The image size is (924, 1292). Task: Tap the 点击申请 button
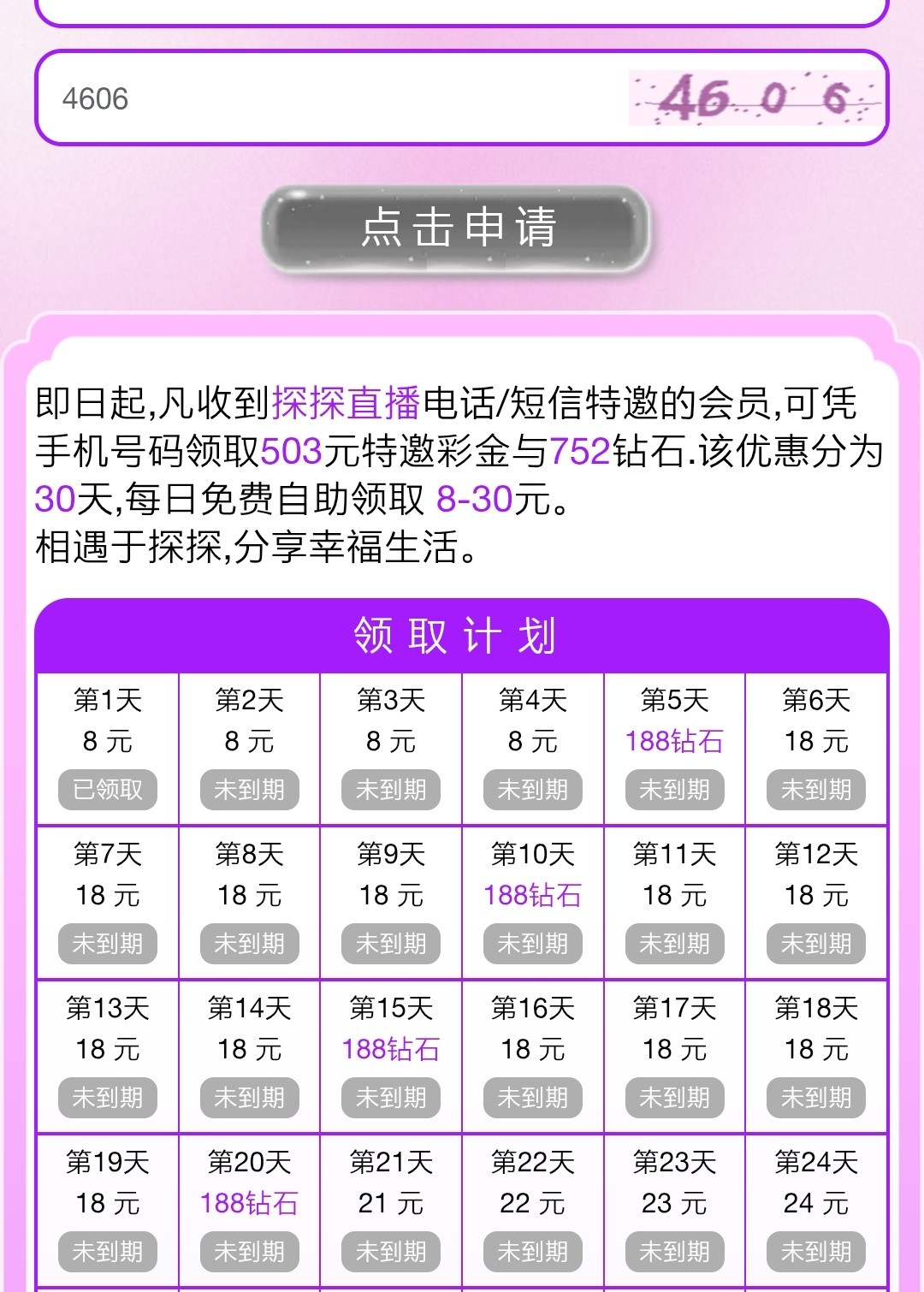tap(457, 228)
